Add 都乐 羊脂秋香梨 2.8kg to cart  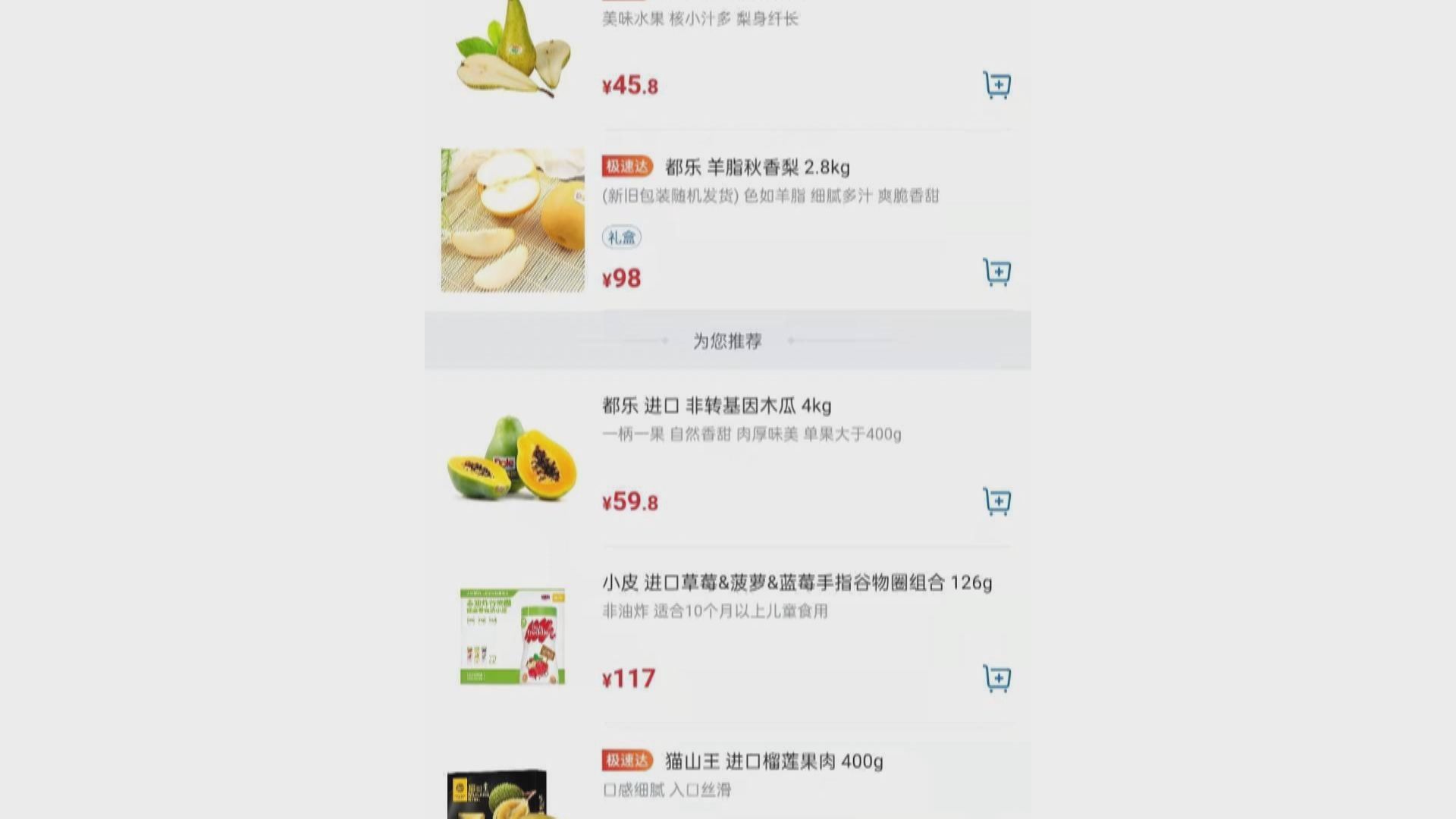pos(996,272)
